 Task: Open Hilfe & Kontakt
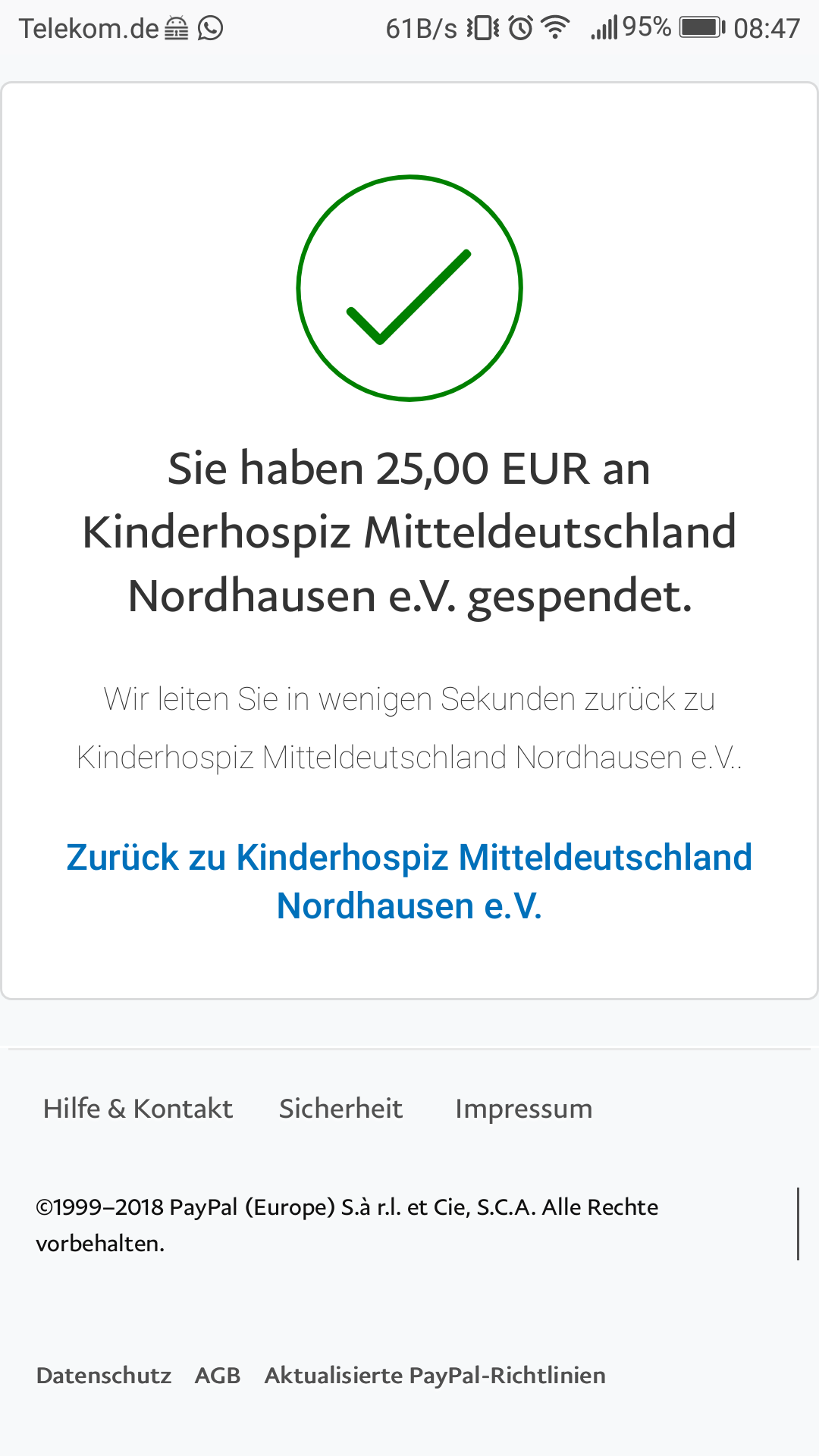coord(138,1109)
